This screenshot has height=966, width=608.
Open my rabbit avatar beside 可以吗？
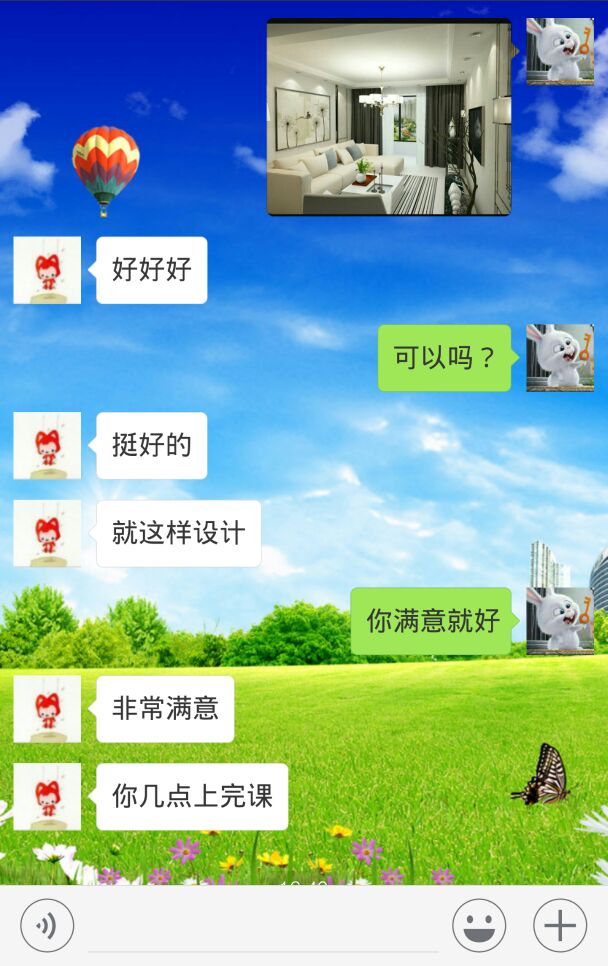(x=560, y=358)
